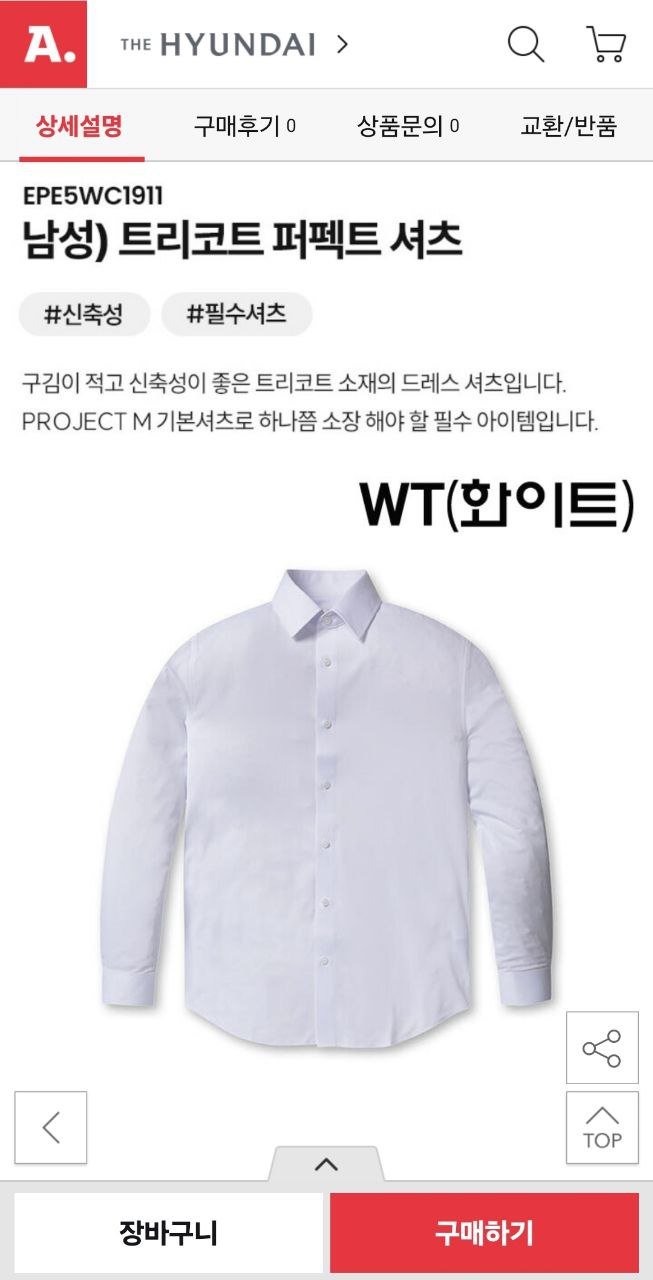Jump back to TOP of page
653x1280 pixels.
pos(601,1127)
